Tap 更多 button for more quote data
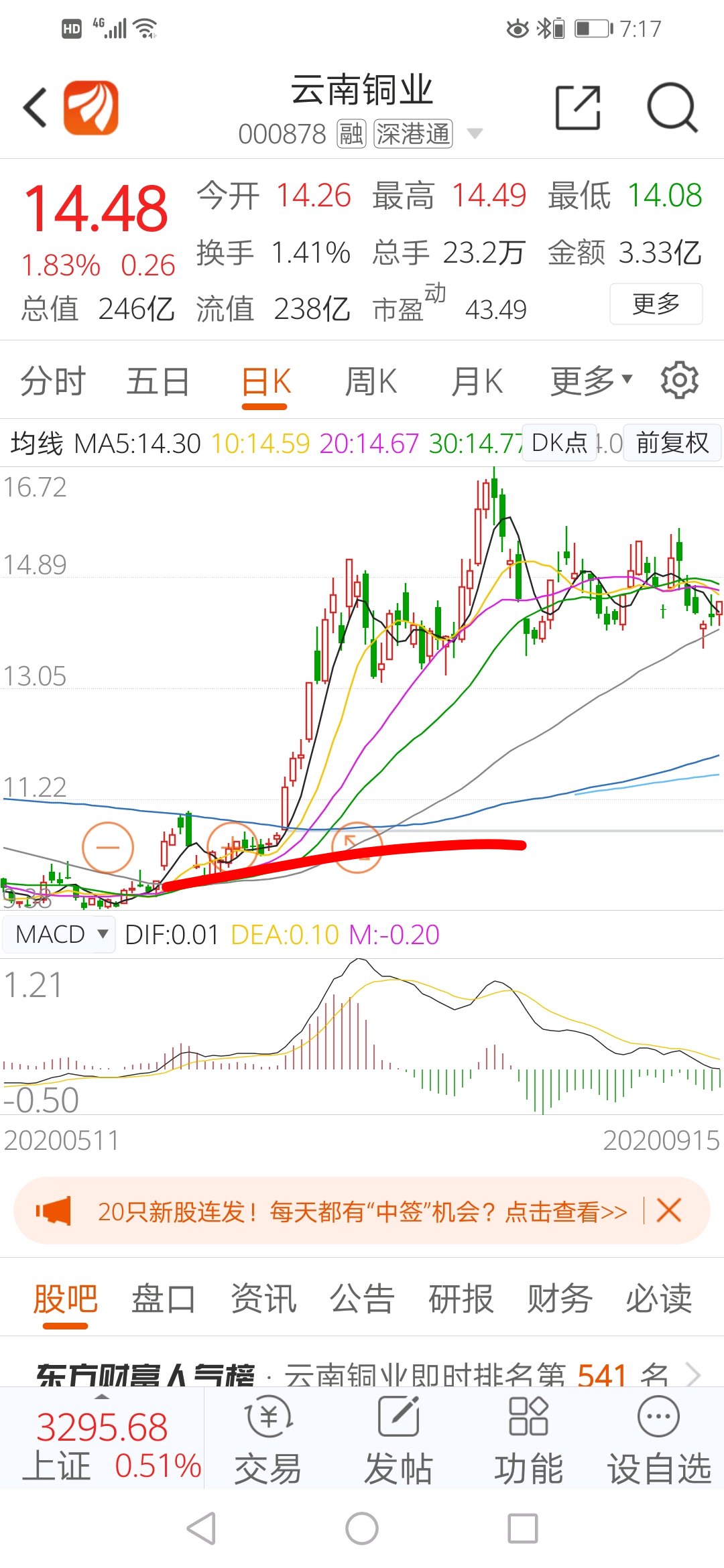724x1568 pixels. click(x=656, y=304)
